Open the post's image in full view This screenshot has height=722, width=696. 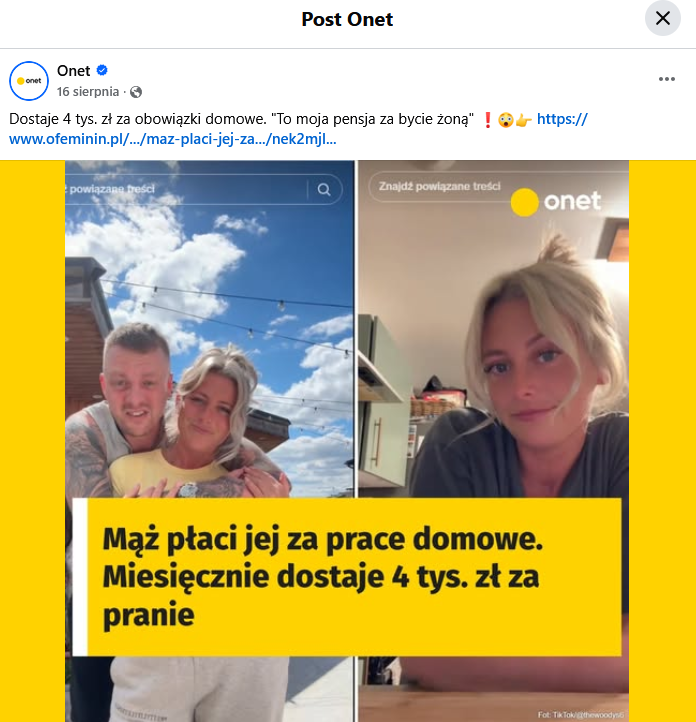click(347, 440)
